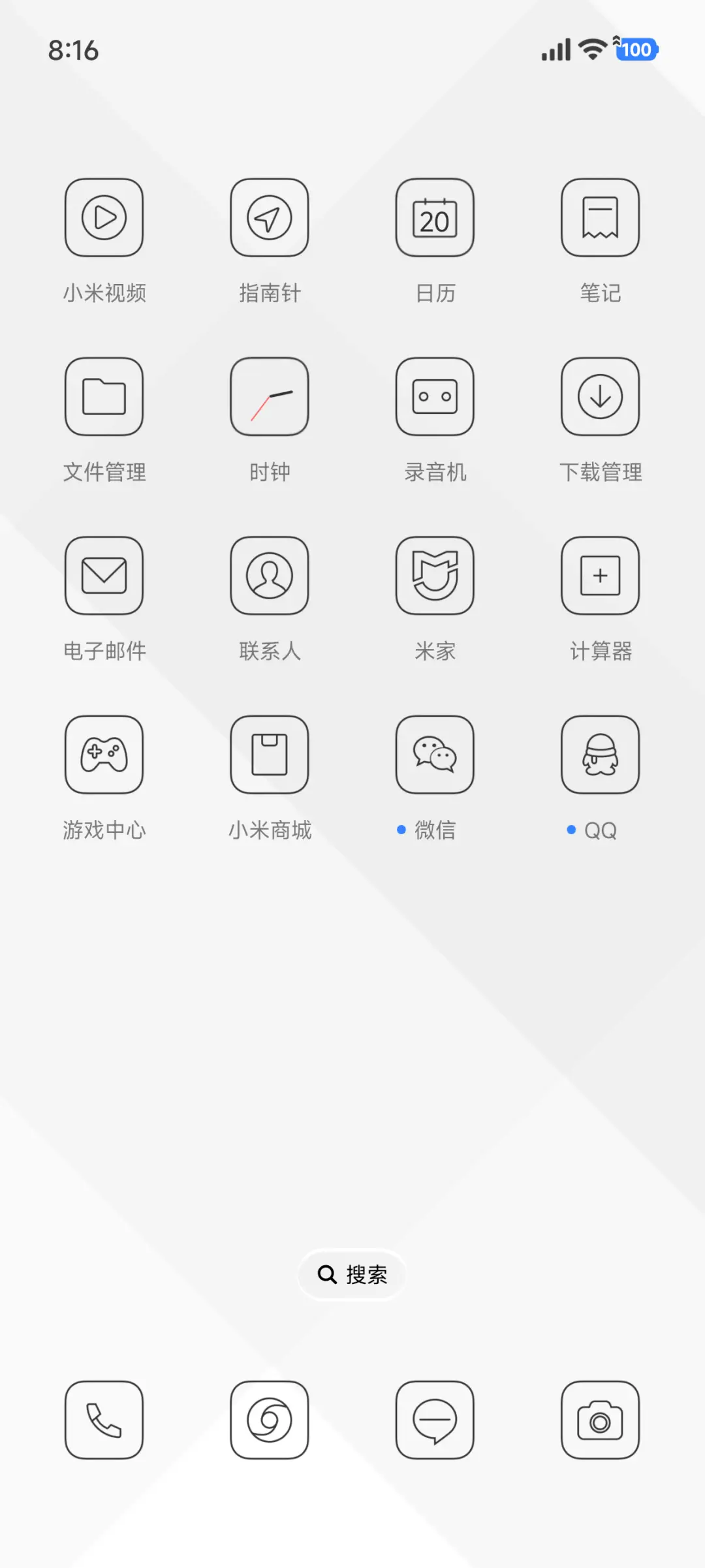The image size is (705, 1568).
Task: Launch the 米家 Mi Home app
Action: (435, 576)
